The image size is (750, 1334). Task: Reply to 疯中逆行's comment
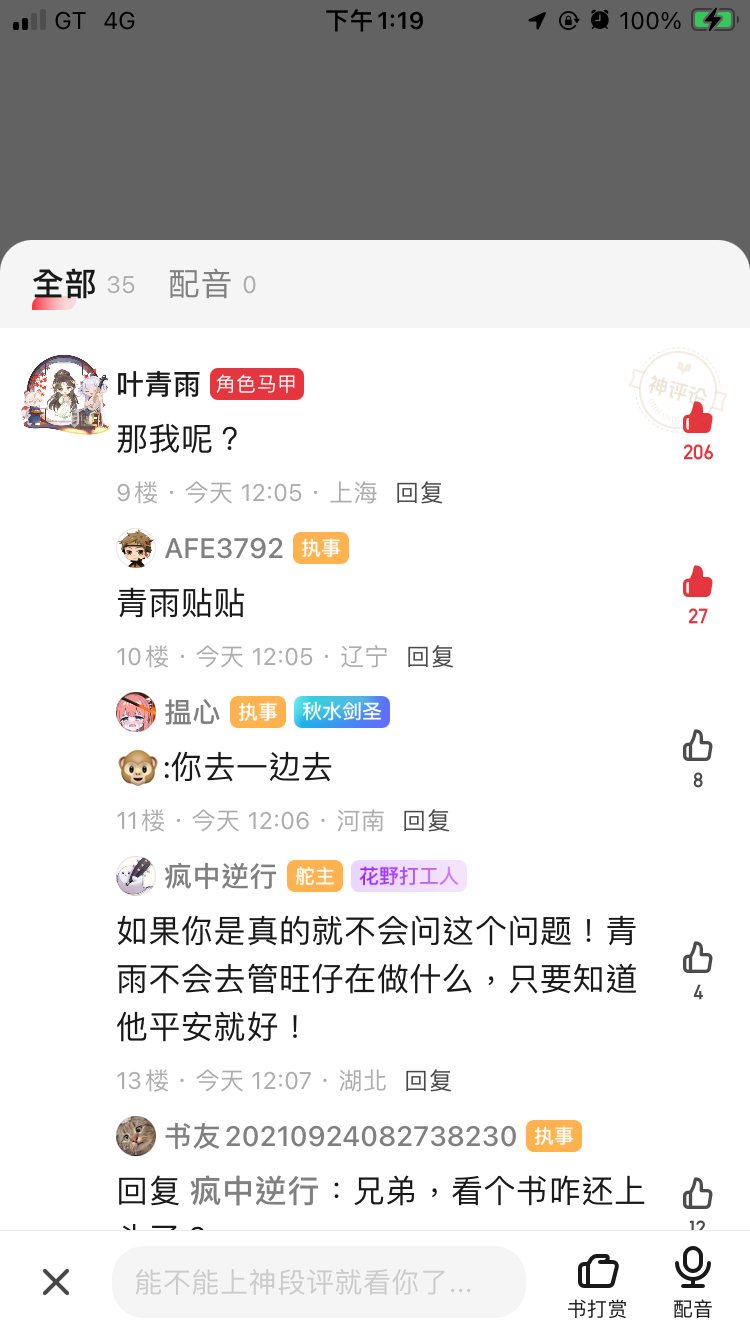click(428, 1080)
